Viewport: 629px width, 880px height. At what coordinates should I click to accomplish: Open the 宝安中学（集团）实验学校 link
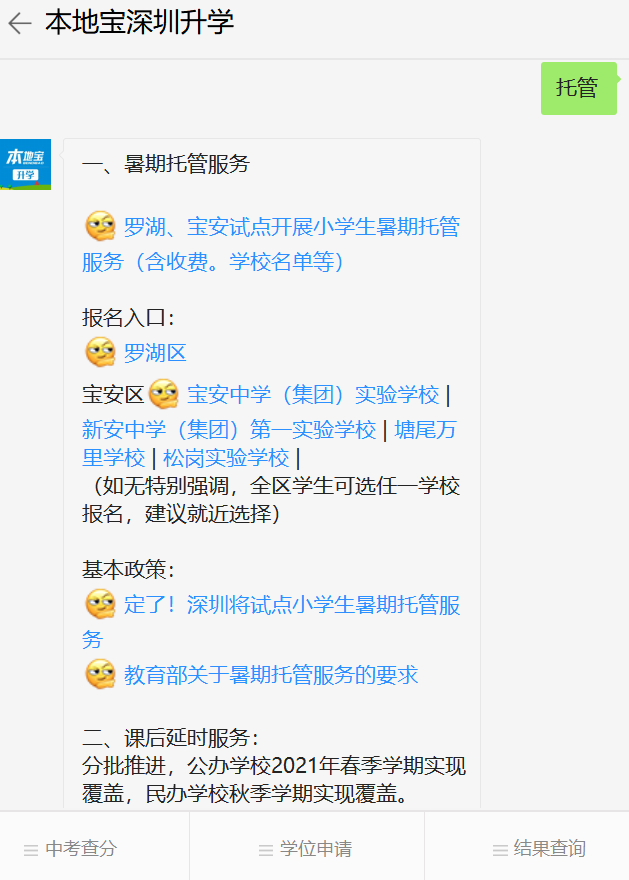click(x=313, y=393)
